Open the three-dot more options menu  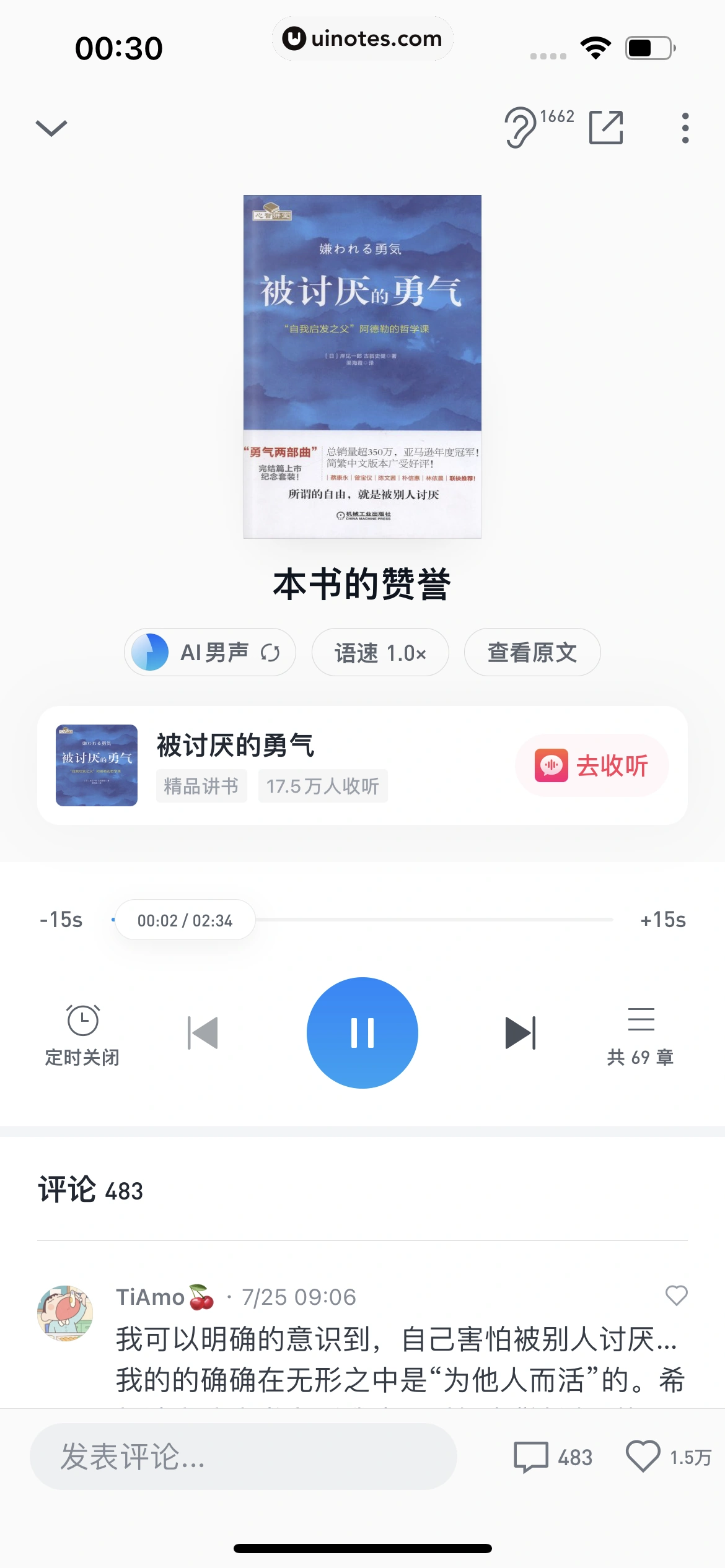[x=684, y=127]
